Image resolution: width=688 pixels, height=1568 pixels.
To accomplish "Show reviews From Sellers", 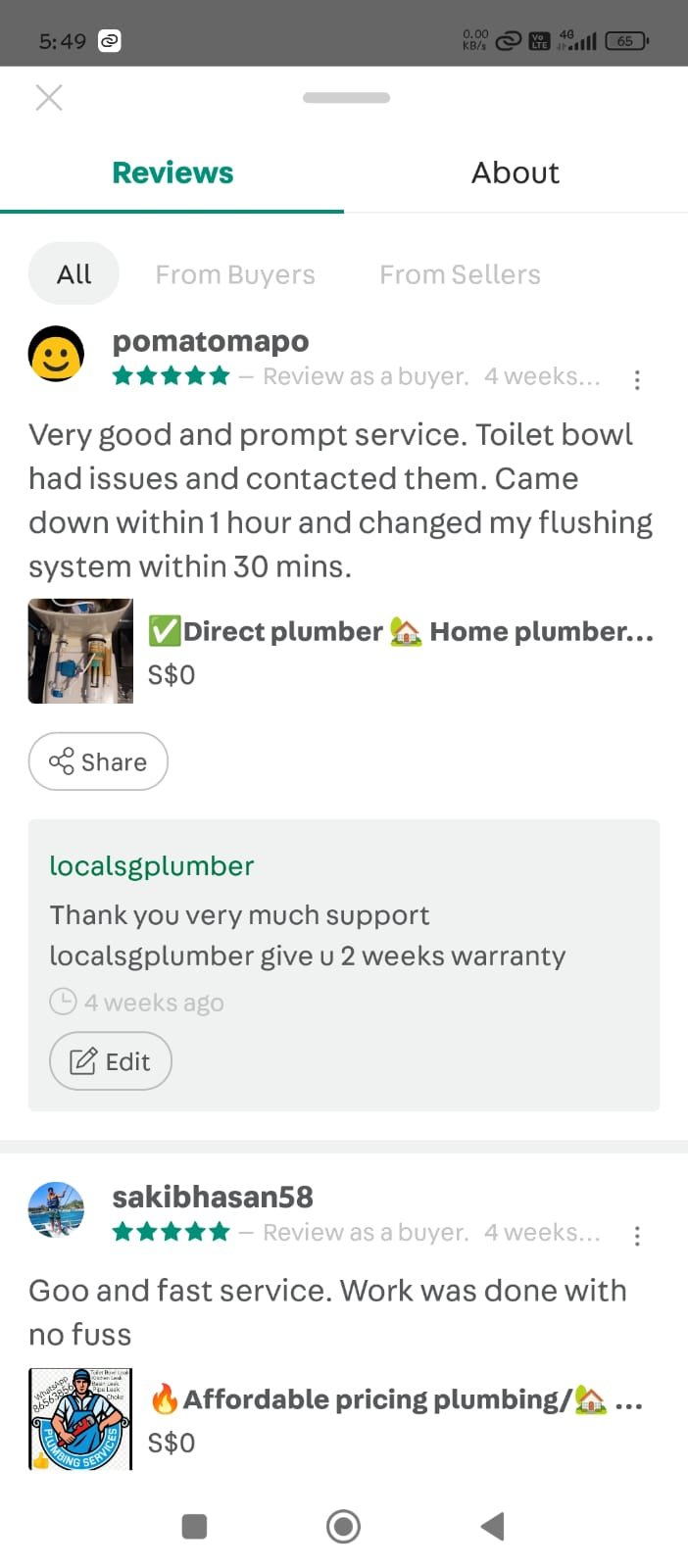I will pos(460,274).
